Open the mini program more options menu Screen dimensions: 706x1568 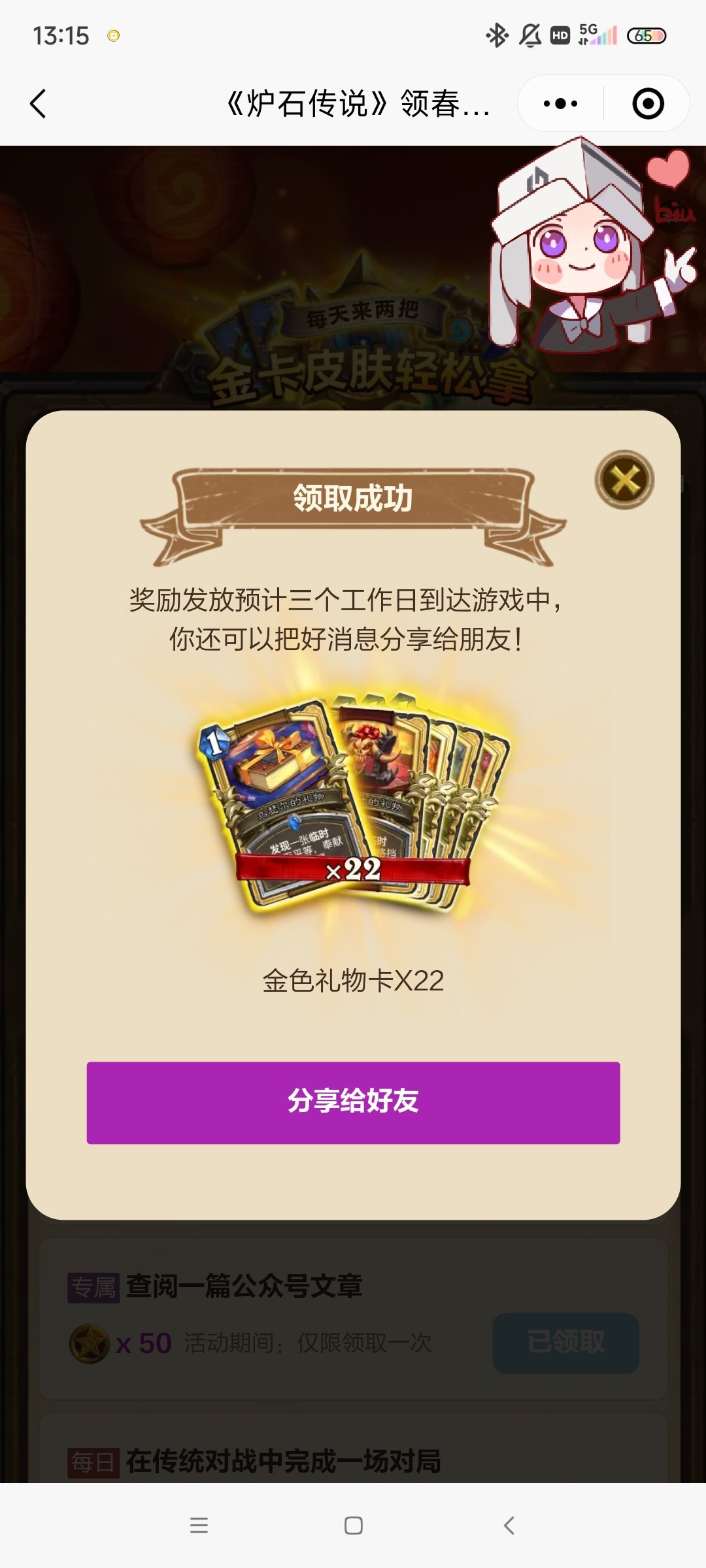point(561,104)
